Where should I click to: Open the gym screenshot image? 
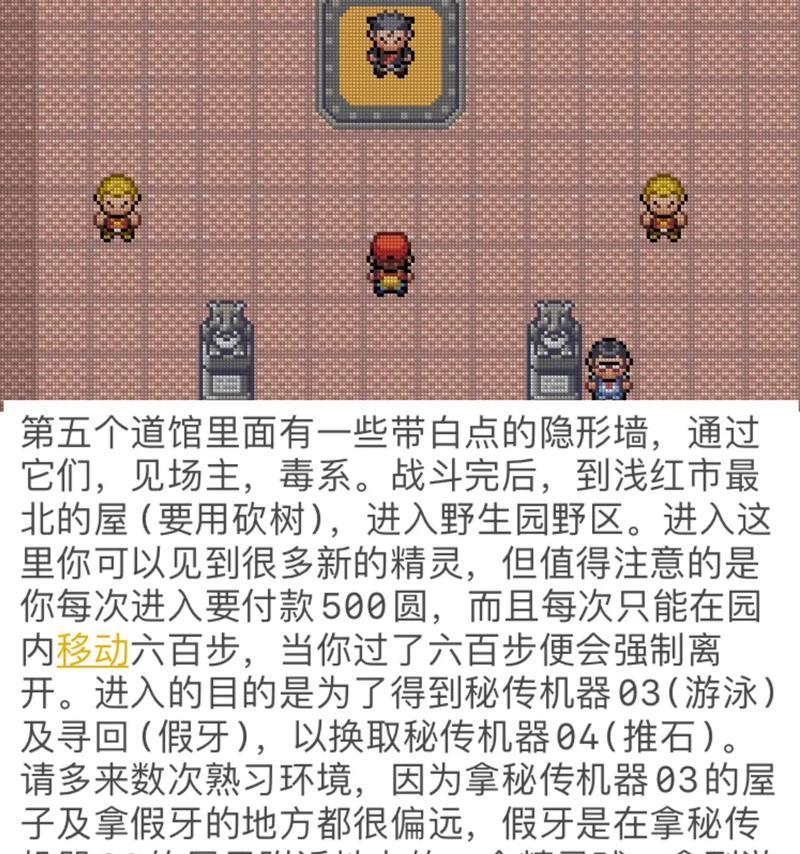[400, 200]
